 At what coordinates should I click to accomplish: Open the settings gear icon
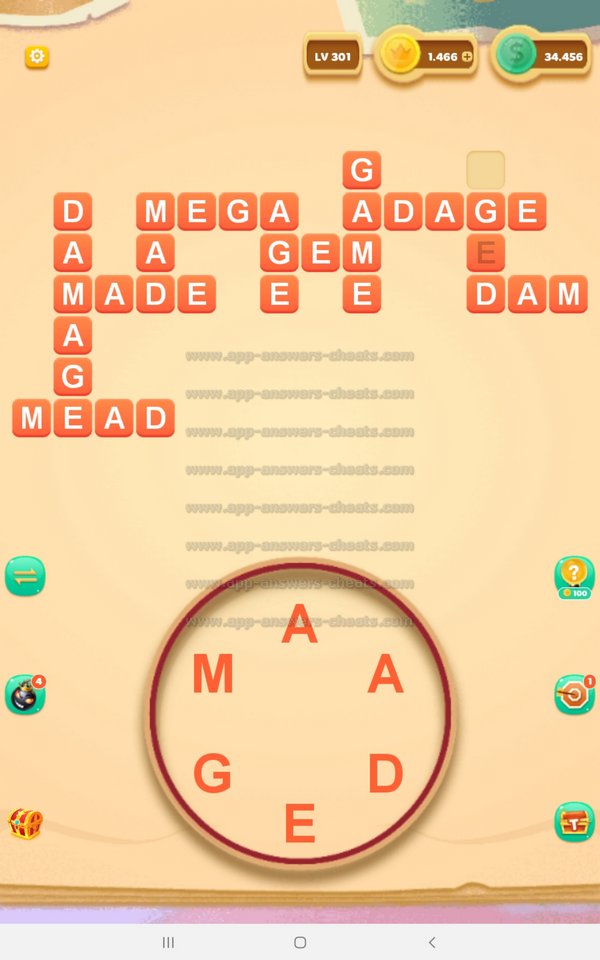click(37, 57)
